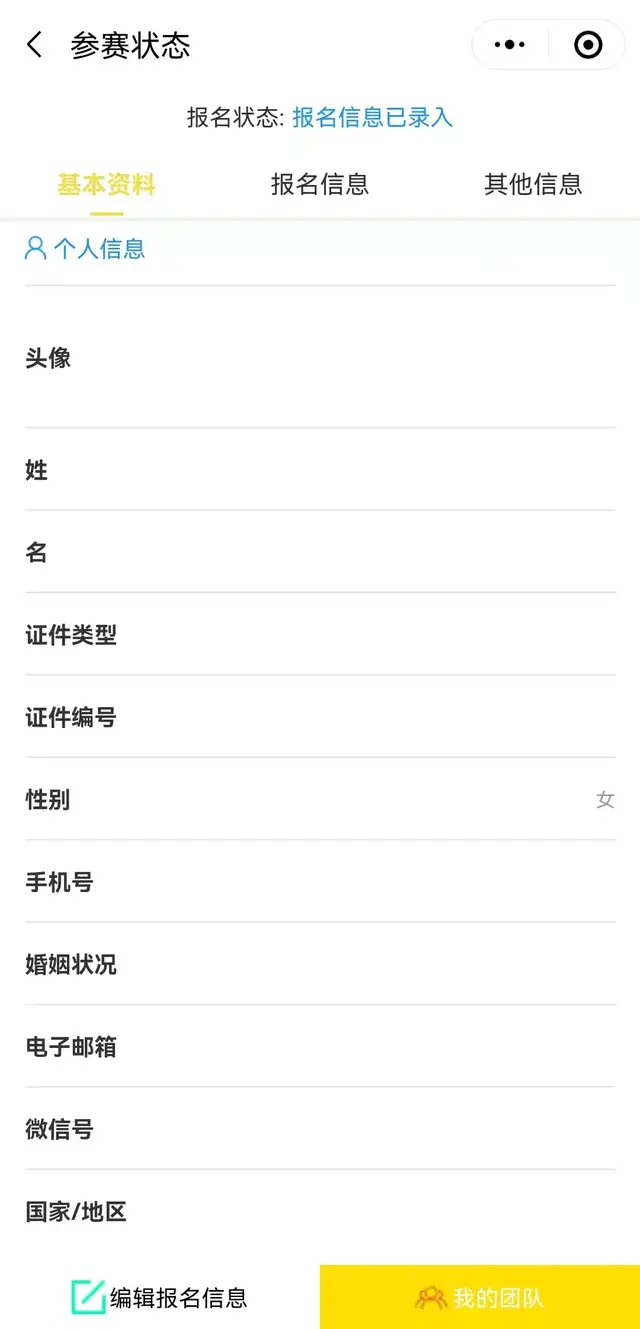Switch to the 报名信息 tab
This screenshot has width=640, height=1329.
(320, 184)
